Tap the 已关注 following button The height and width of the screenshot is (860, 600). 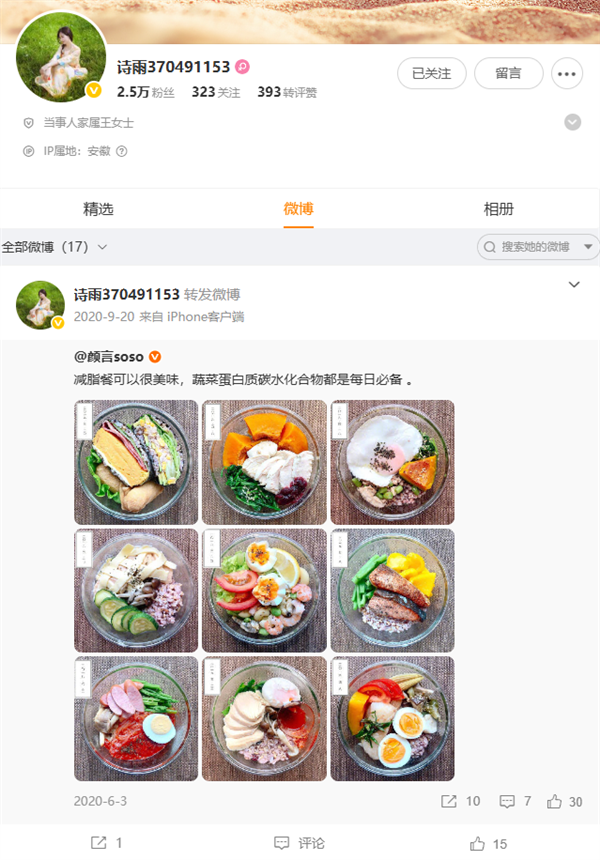click(431, 73)
